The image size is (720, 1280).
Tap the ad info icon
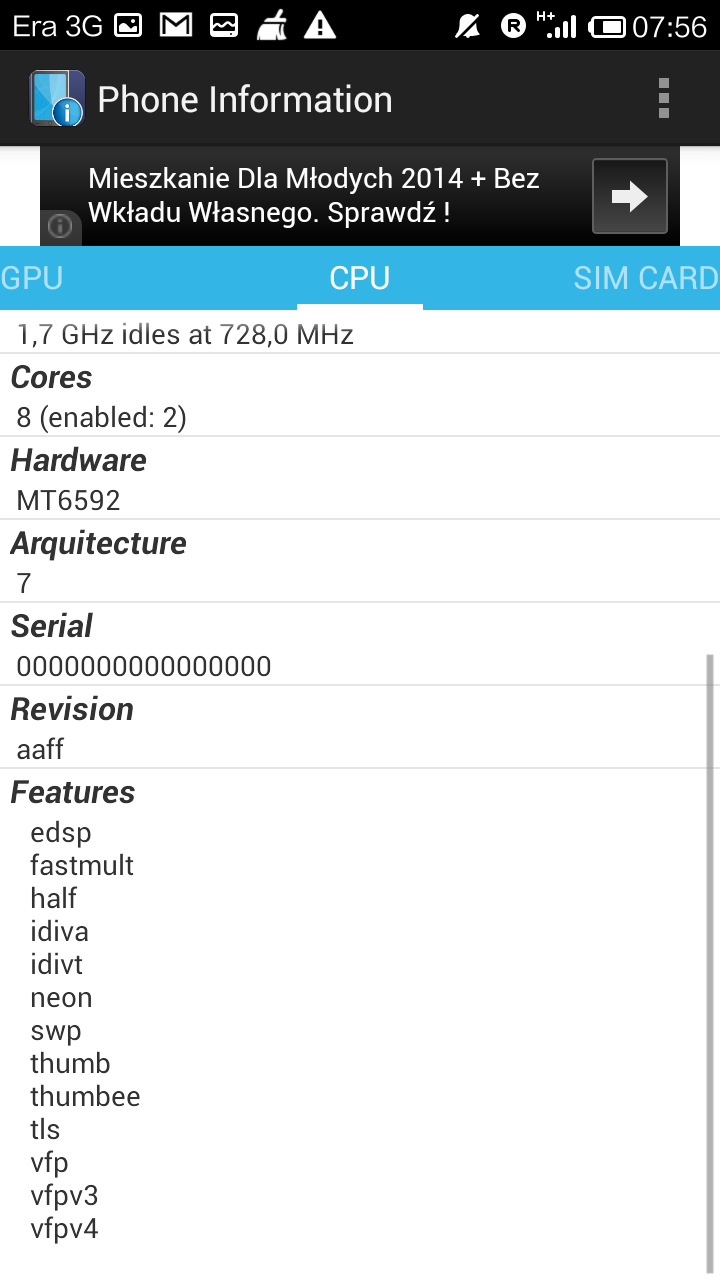pos(60,227)
